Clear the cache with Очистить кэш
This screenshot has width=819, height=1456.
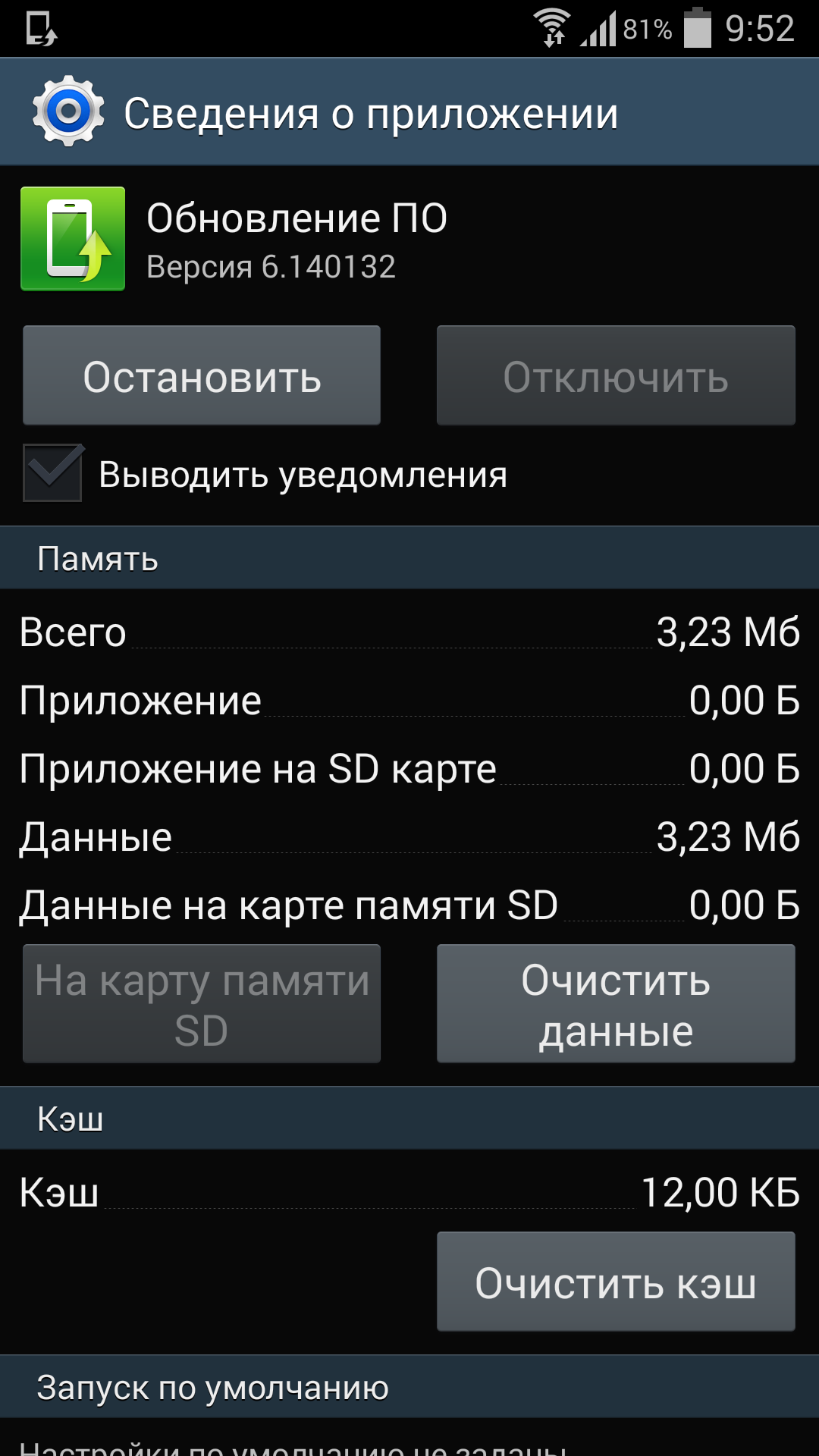616,1282
